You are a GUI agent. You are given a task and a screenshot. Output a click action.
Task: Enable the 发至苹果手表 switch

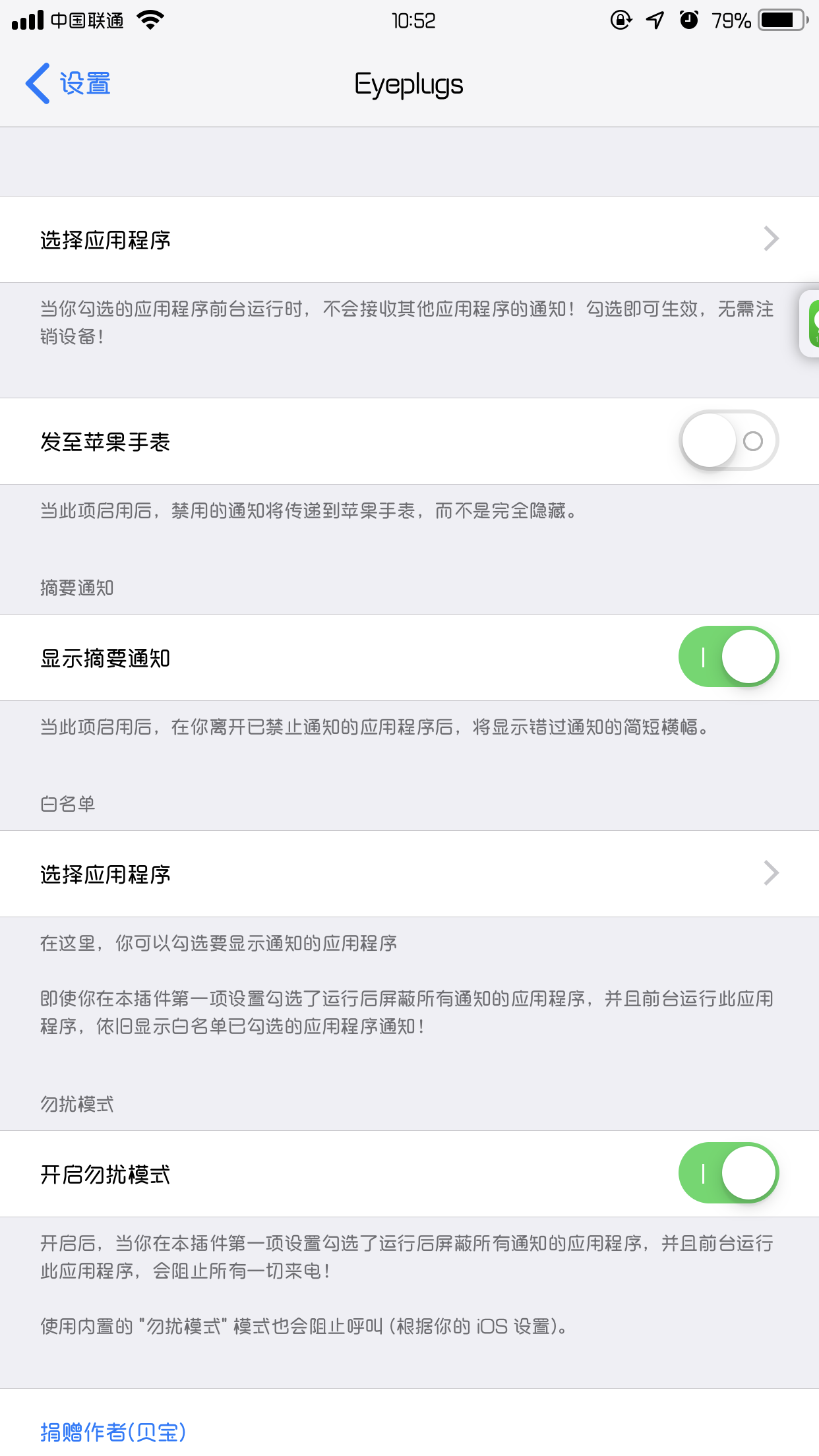728,440
